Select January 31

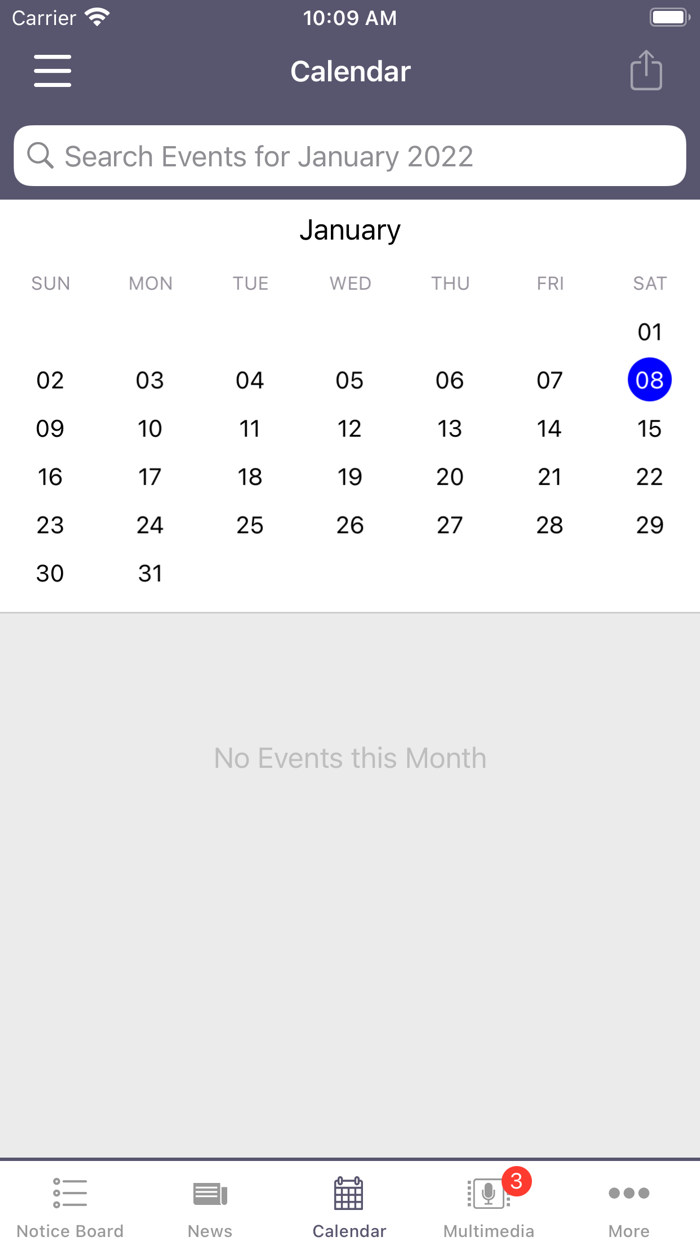150,574
